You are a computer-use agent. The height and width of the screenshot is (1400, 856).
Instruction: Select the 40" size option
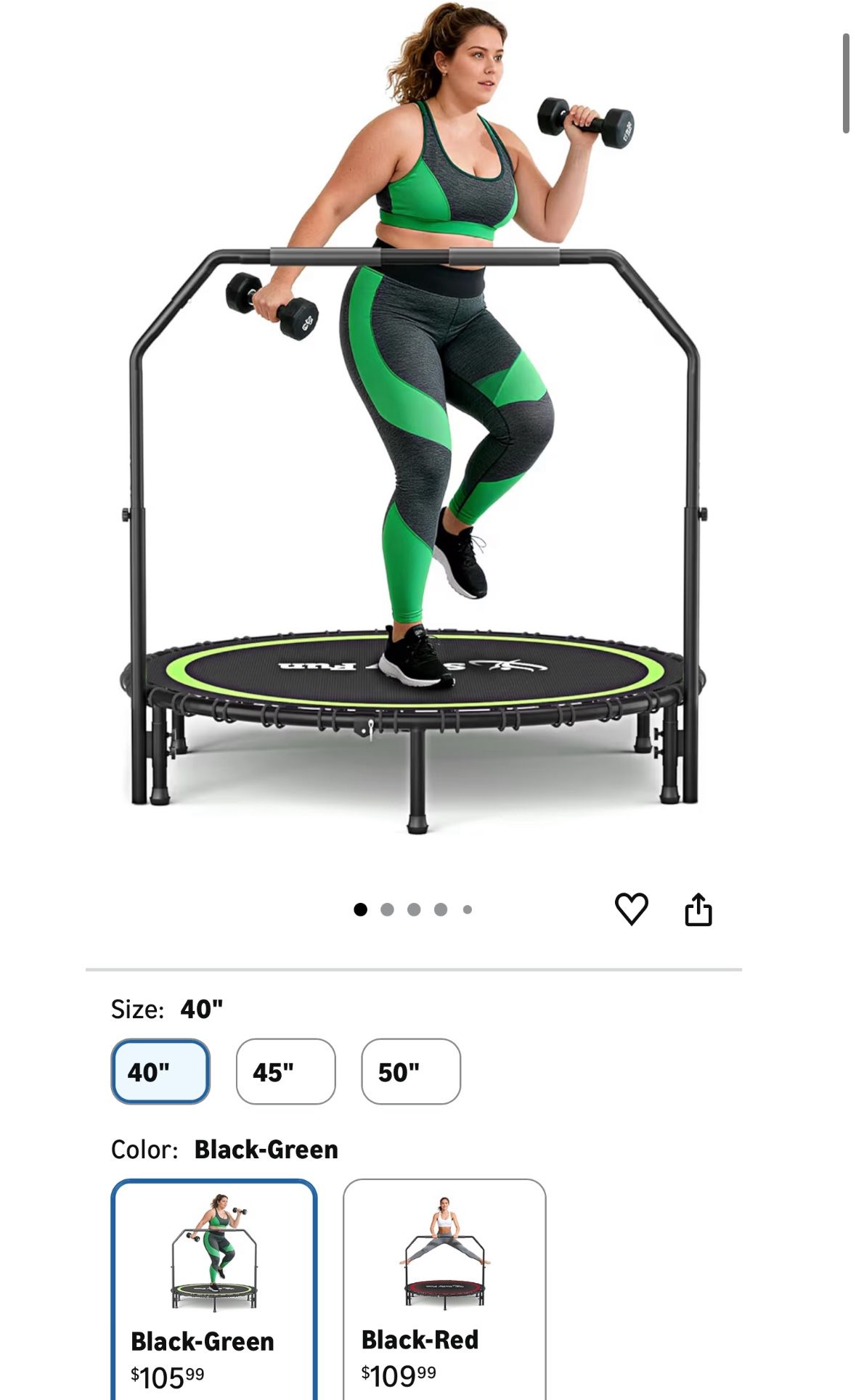pos(160,1071)
